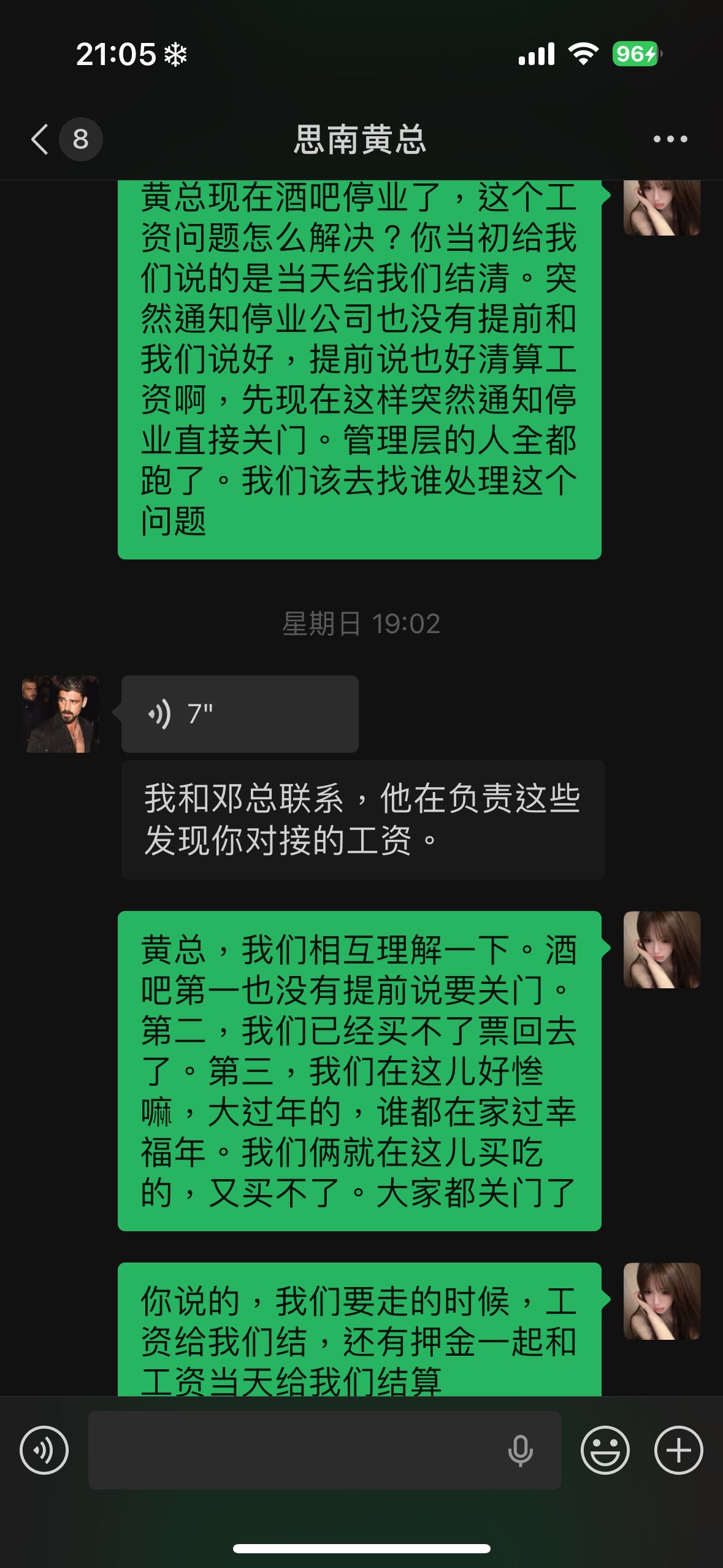Open my avatar beside the 黄总，我们相互理解一下 message
This screenshot has width=723, height=1568.
(662, 950)
